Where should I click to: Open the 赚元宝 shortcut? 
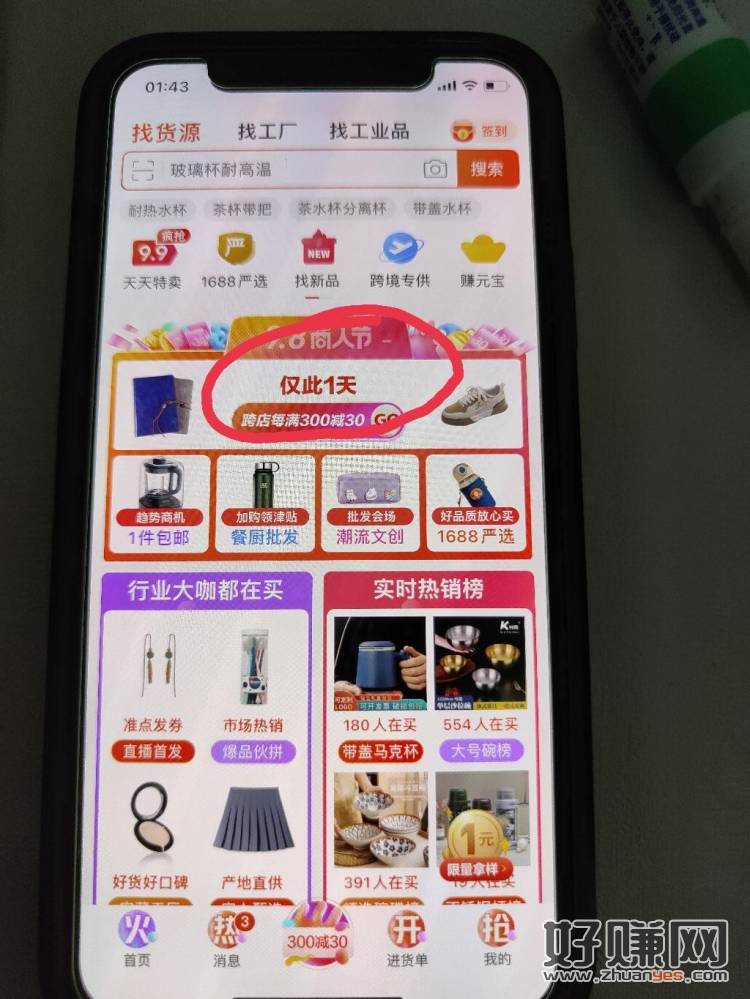pos(482,260)
